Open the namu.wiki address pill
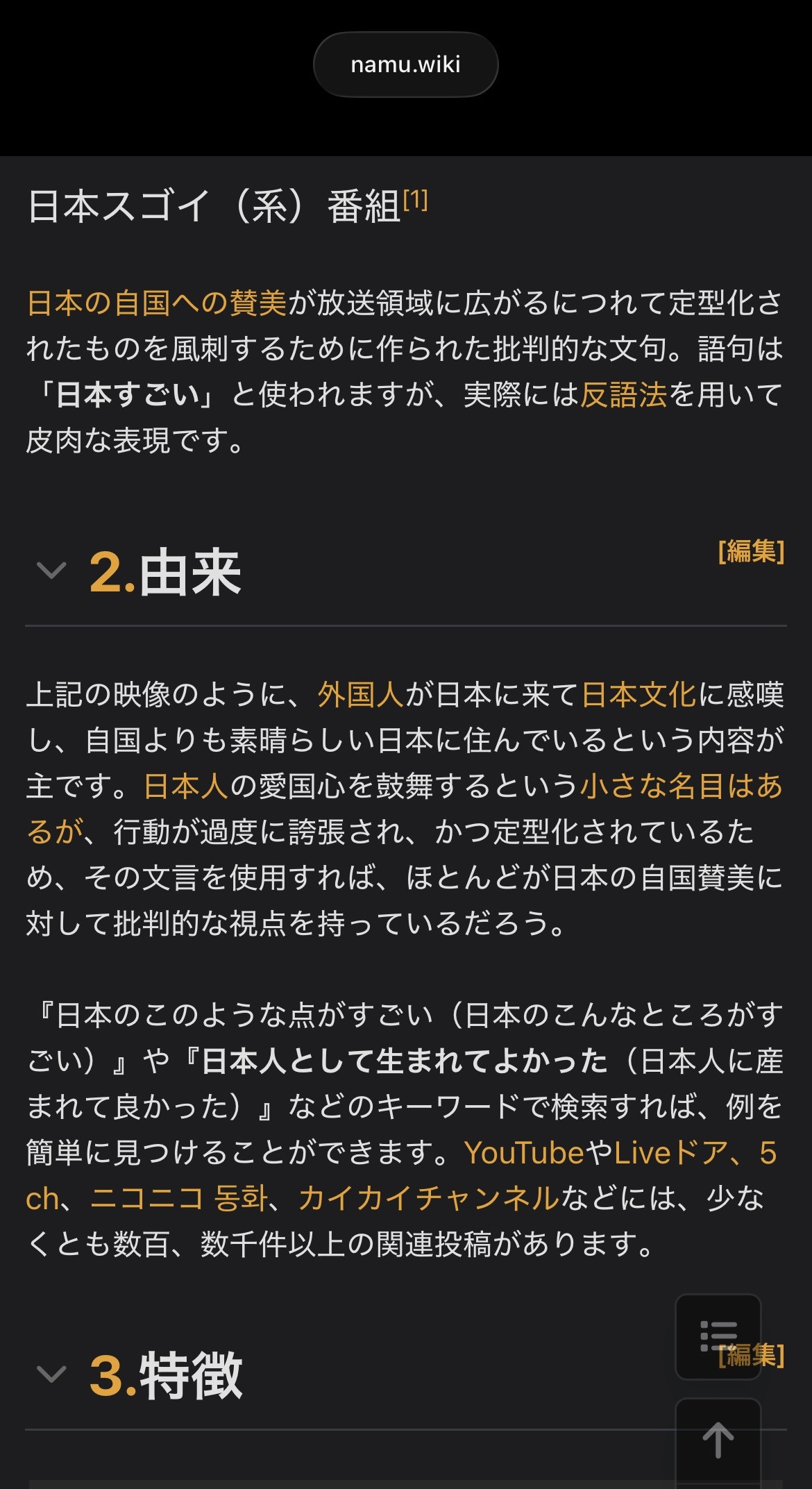The image size is (812, 1489). [x=405, y=65]
